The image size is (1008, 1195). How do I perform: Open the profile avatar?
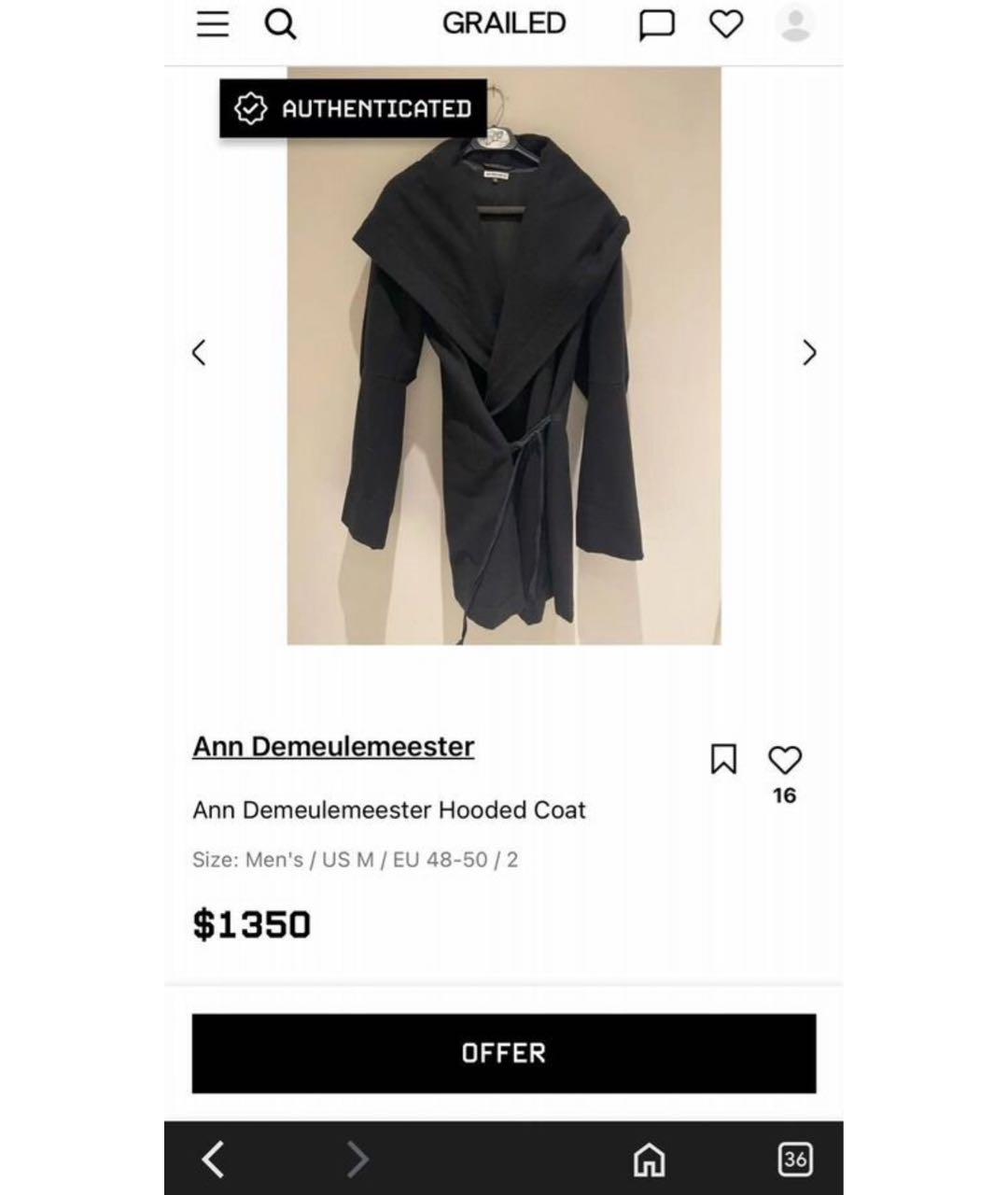tap(795, 24)
